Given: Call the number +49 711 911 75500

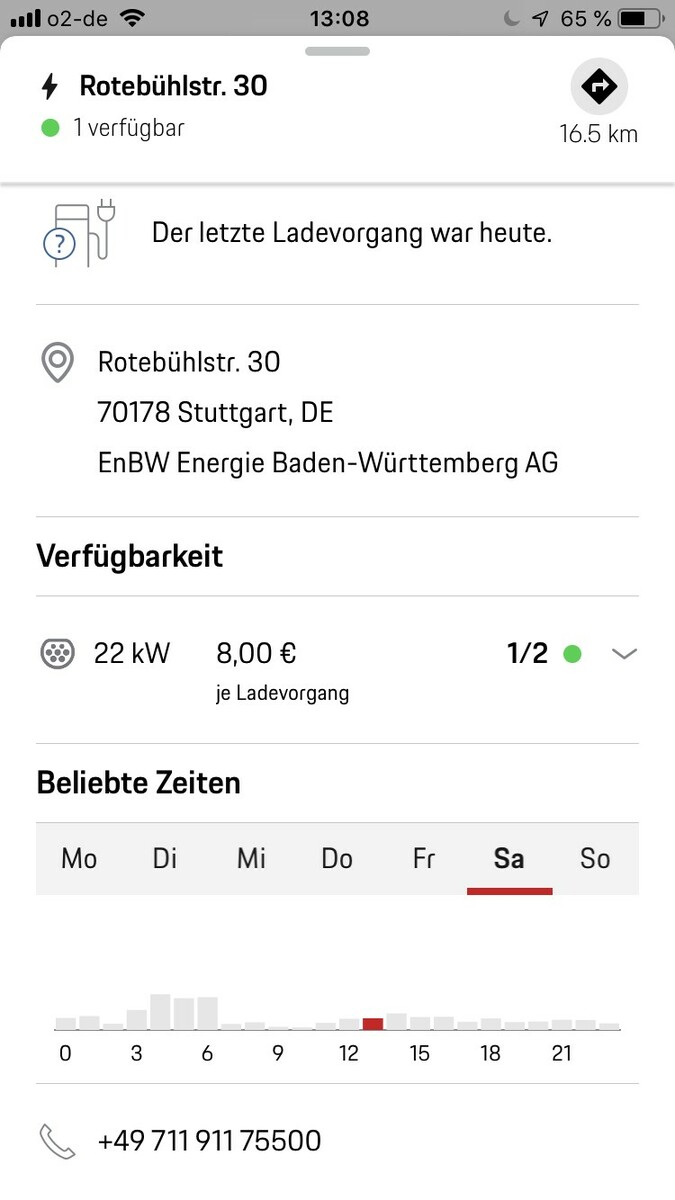Looking at the screenshot, I should pyautogui.click(x=209, y=1141).
